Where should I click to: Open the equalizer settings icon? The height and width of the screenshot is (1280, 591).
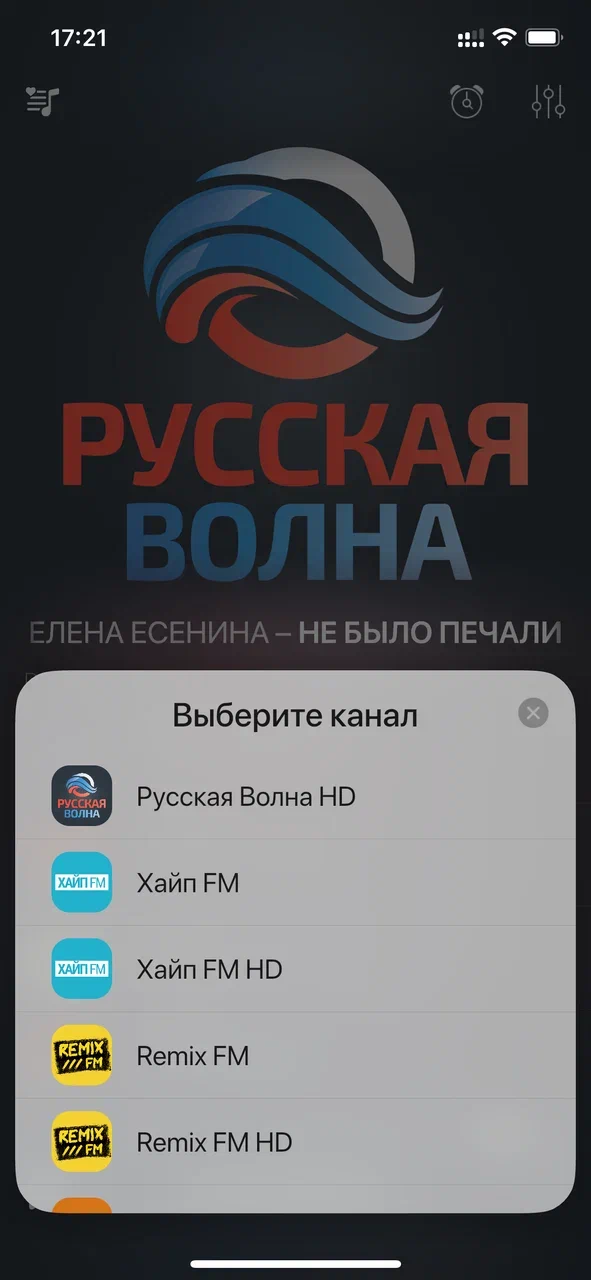[549, 101]
